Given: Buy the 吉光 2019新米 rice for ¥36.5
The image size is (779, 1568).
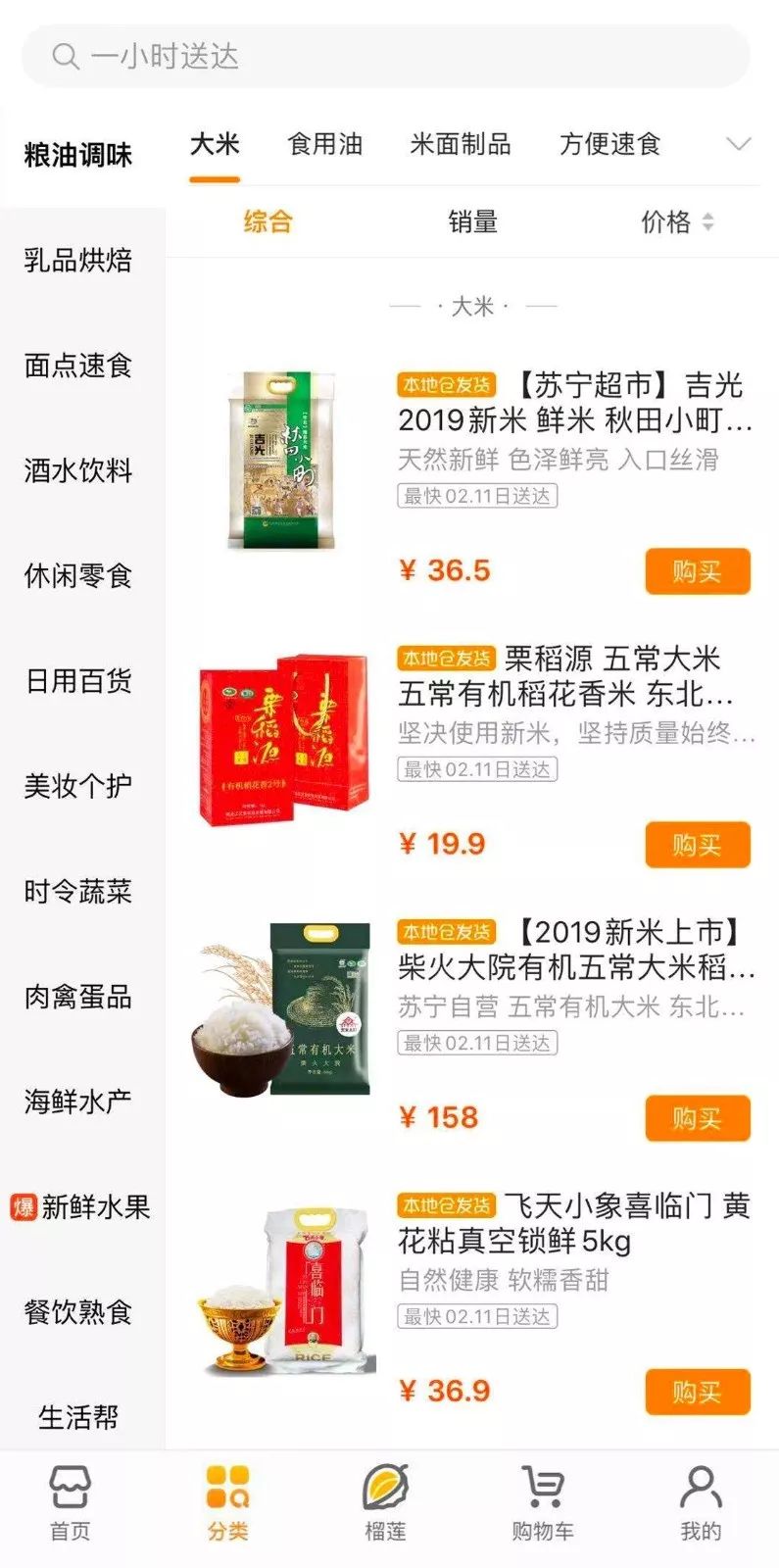Looking at the screenshot, I should [698, 571].
